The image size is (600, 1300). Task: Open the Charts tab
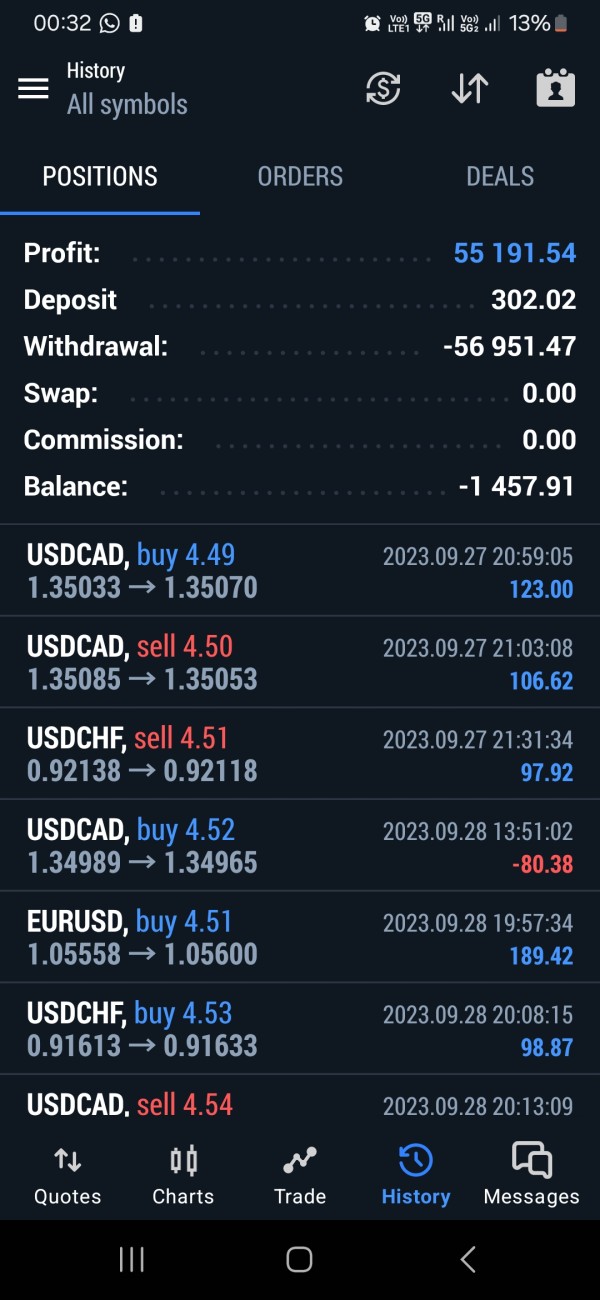[183, 1175]
